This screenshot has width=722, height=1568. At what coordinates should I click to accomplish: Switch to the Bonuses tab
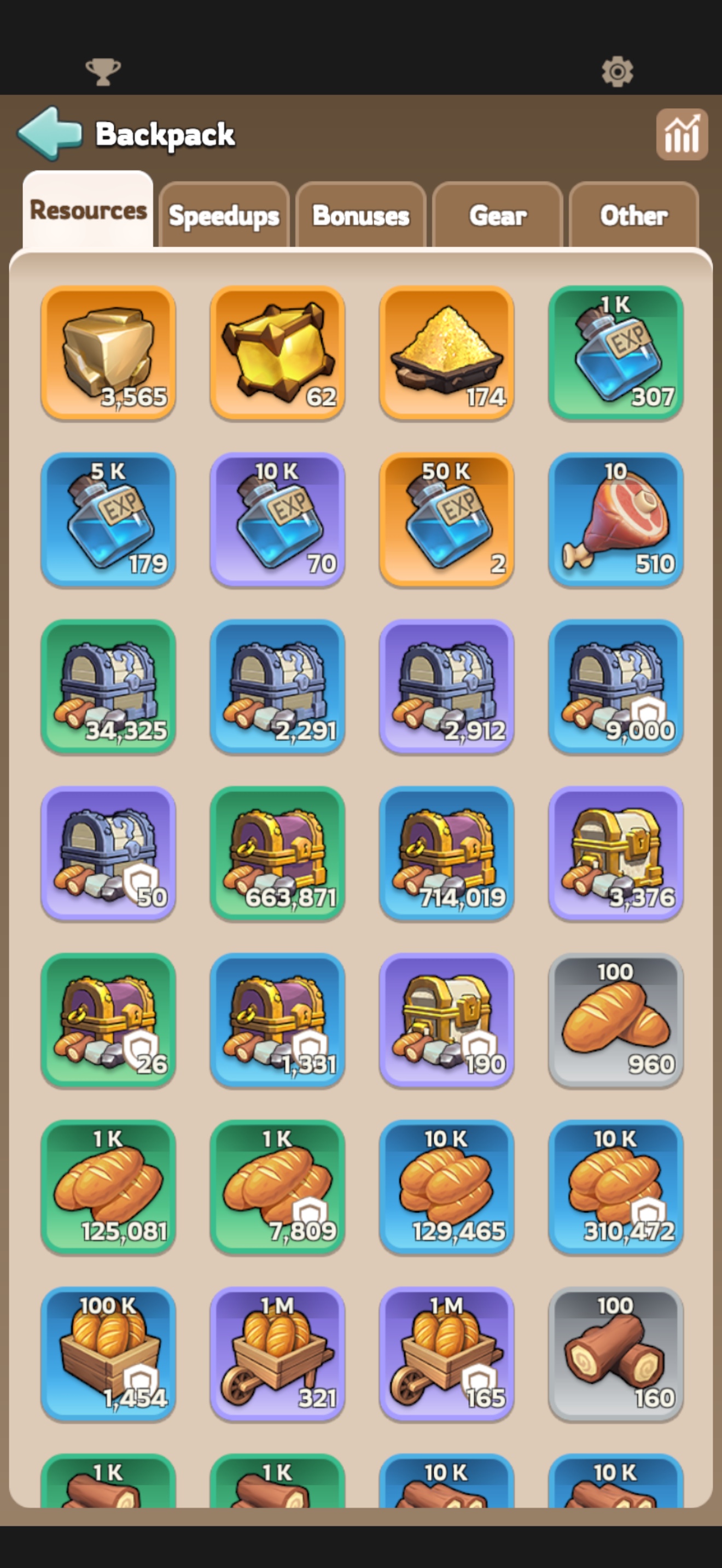pyautogui.click(x=360, y=215)
